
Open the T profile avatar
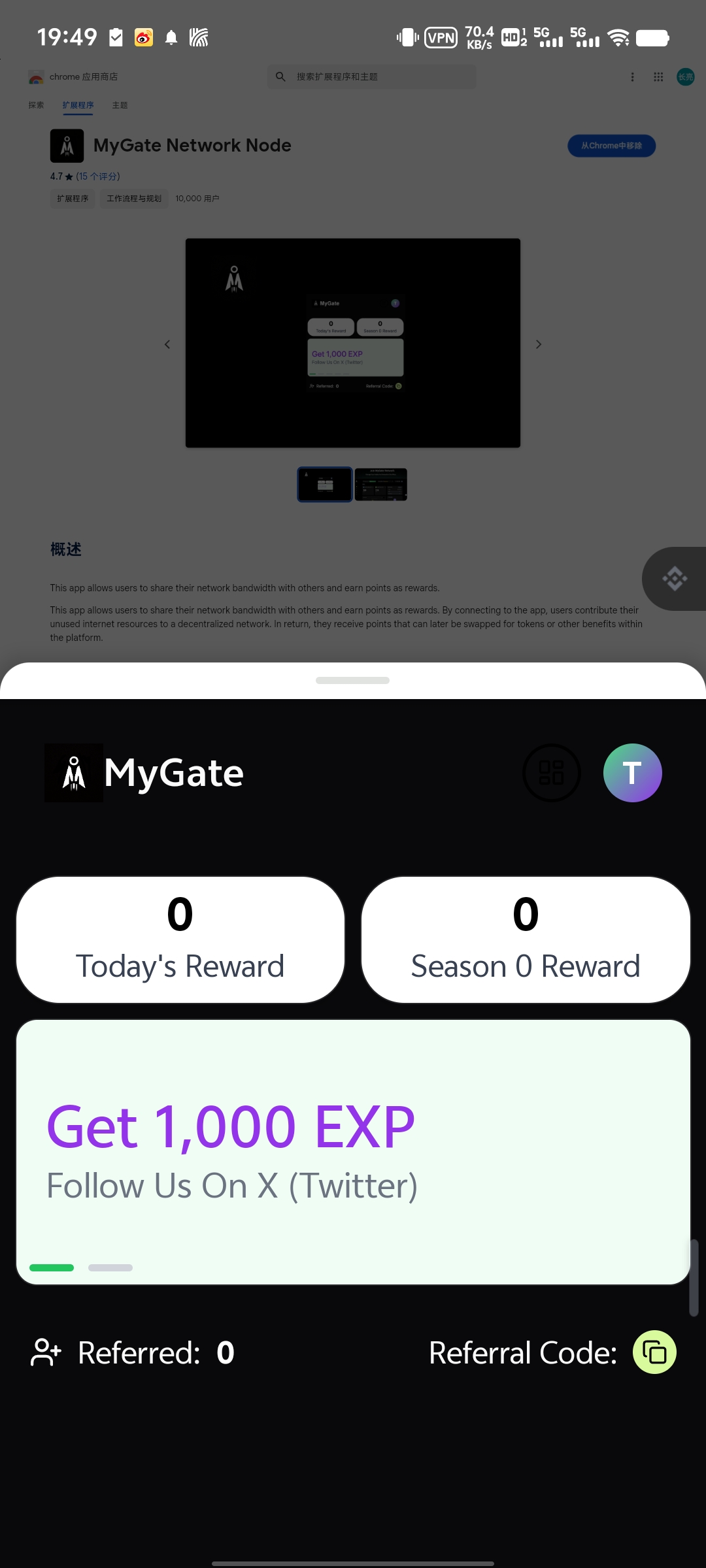tap(632, 773)
